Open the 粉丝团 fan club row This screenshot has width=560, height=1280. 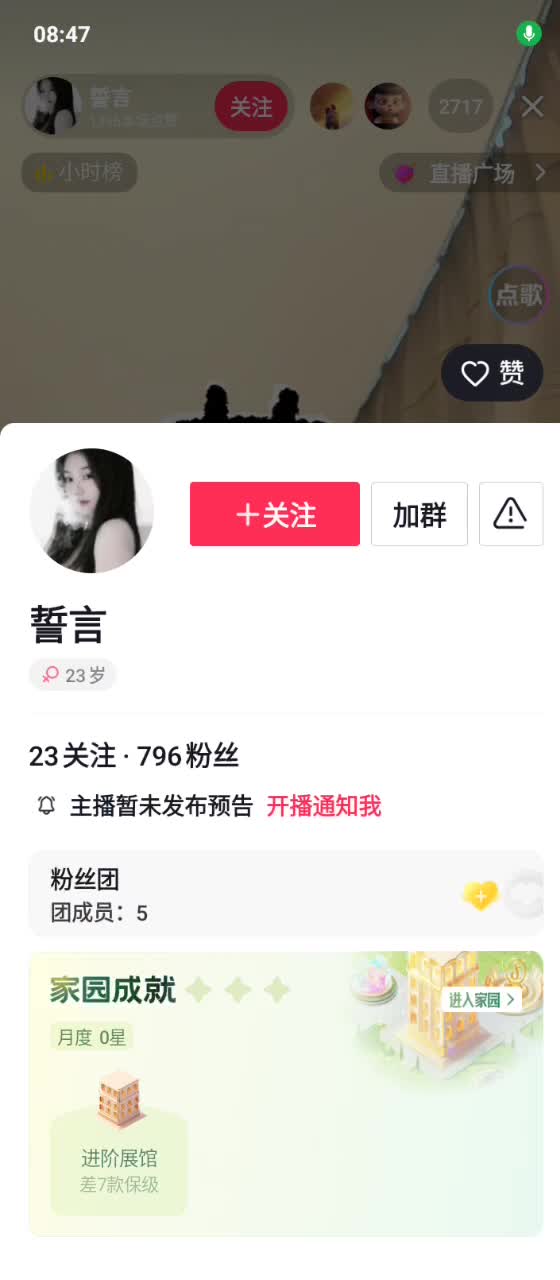[286, 894]
